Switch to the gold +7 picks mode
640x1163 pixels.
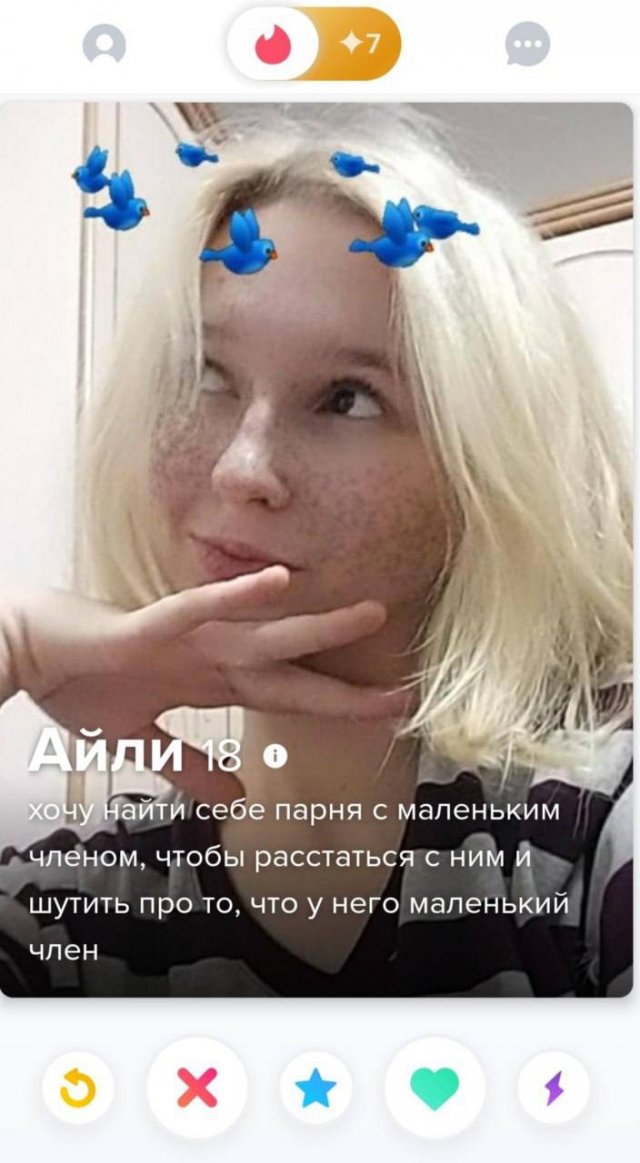(360, 44)
